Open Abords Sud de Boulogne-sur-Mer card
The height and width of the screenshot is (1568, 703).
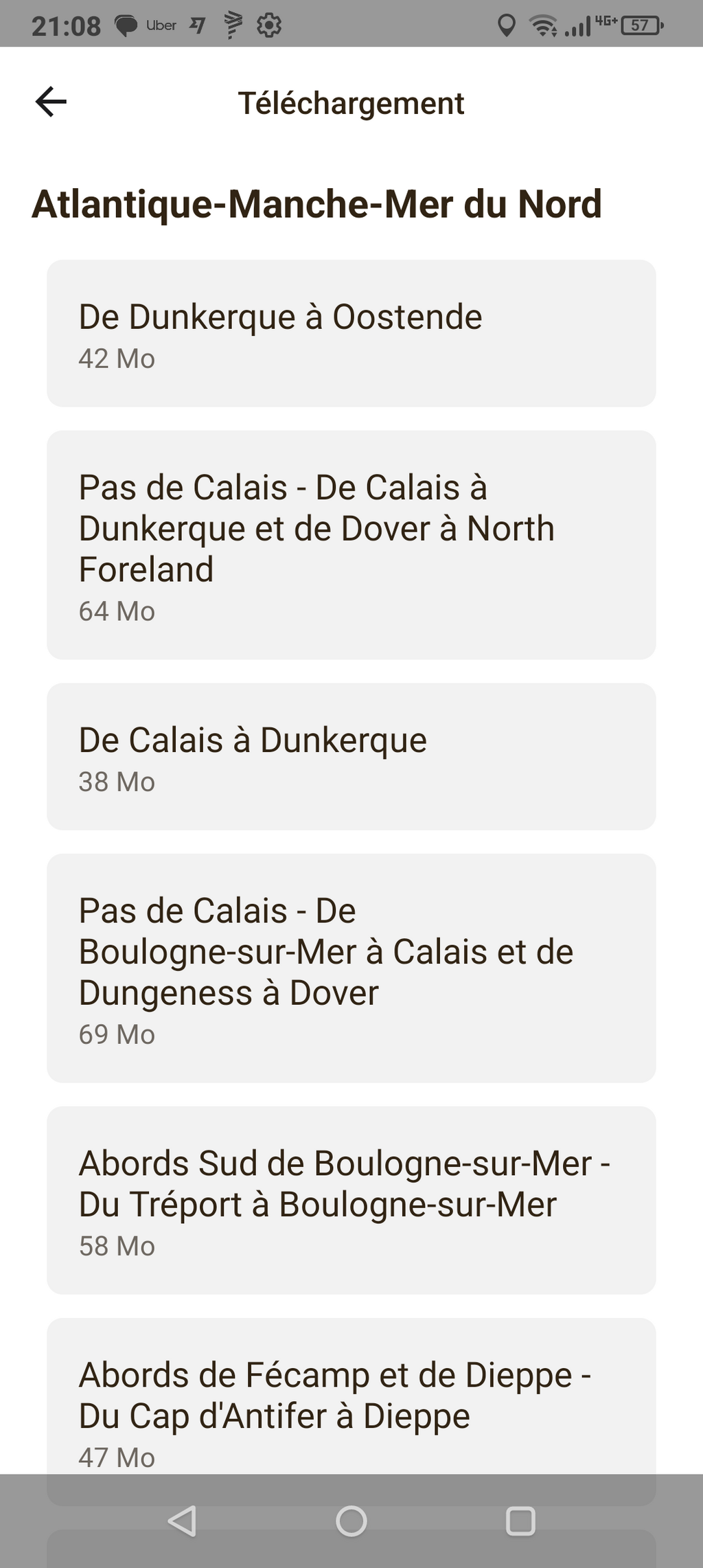coord(351,1200)
